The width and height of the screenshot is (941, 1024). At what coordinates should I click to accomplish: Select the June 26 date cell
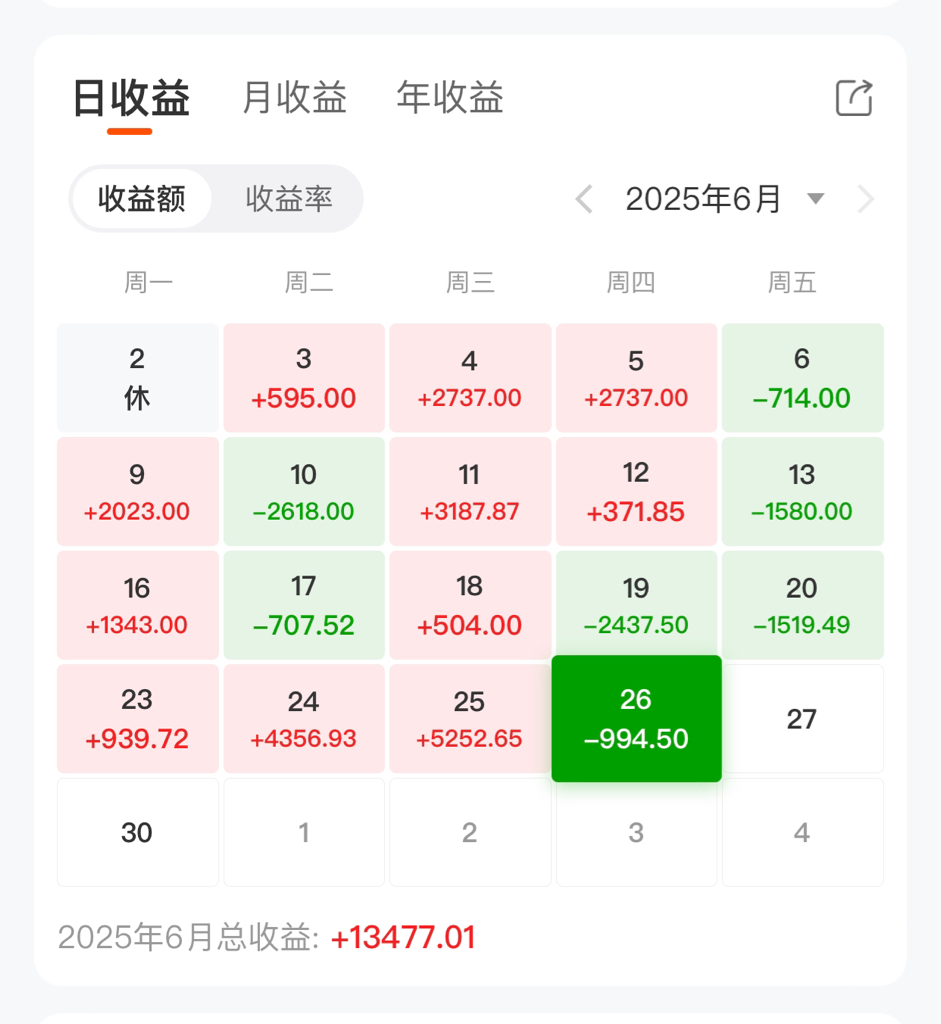636,718
